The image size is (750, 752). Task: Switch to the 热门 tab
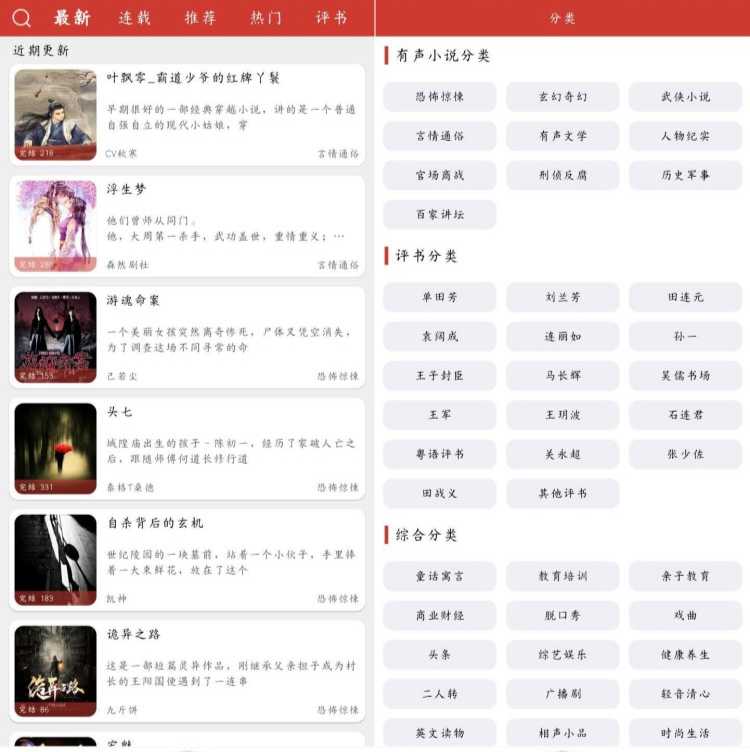click(x=265, y=18)
